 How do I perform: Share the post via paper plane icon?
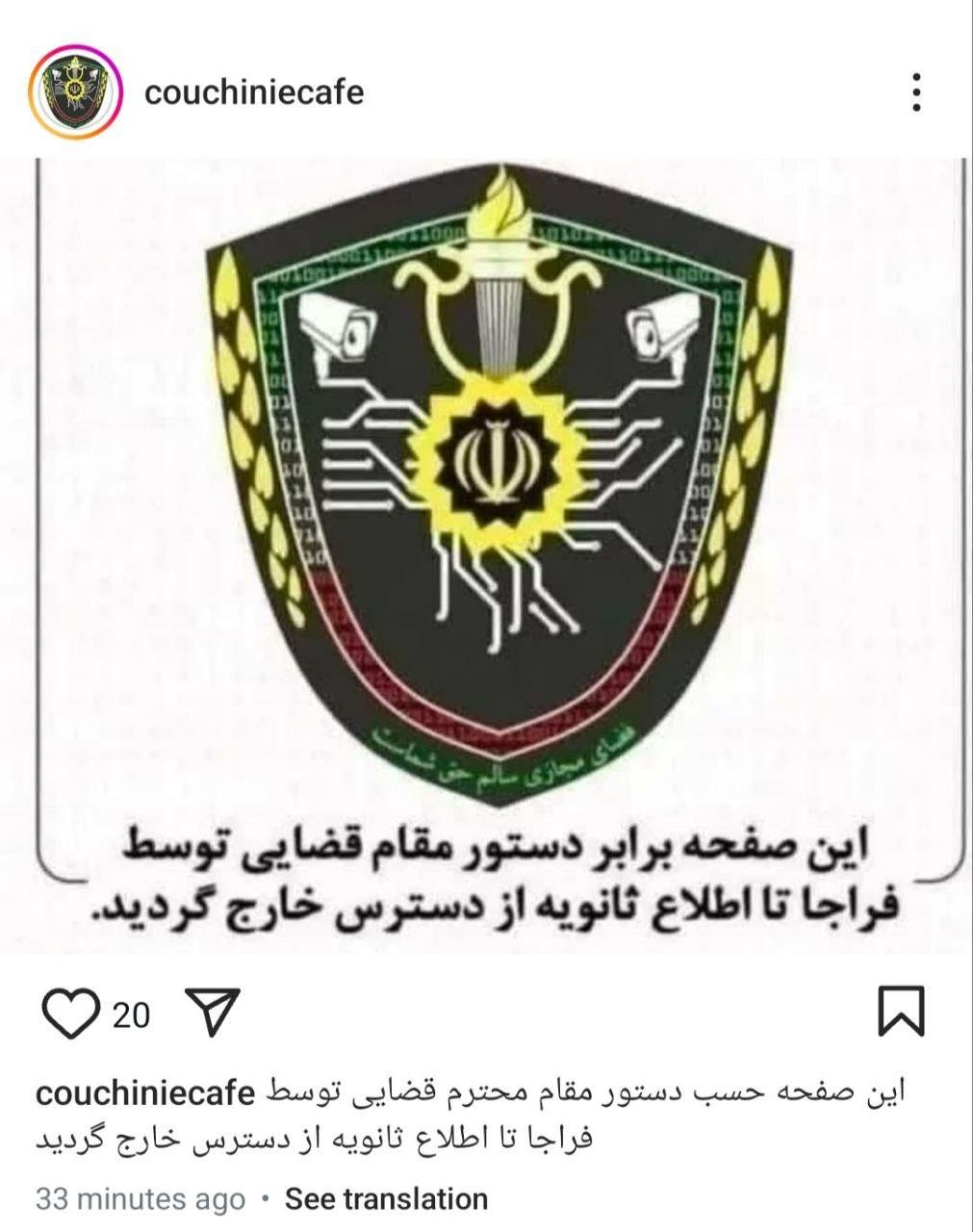[211, 1013]
